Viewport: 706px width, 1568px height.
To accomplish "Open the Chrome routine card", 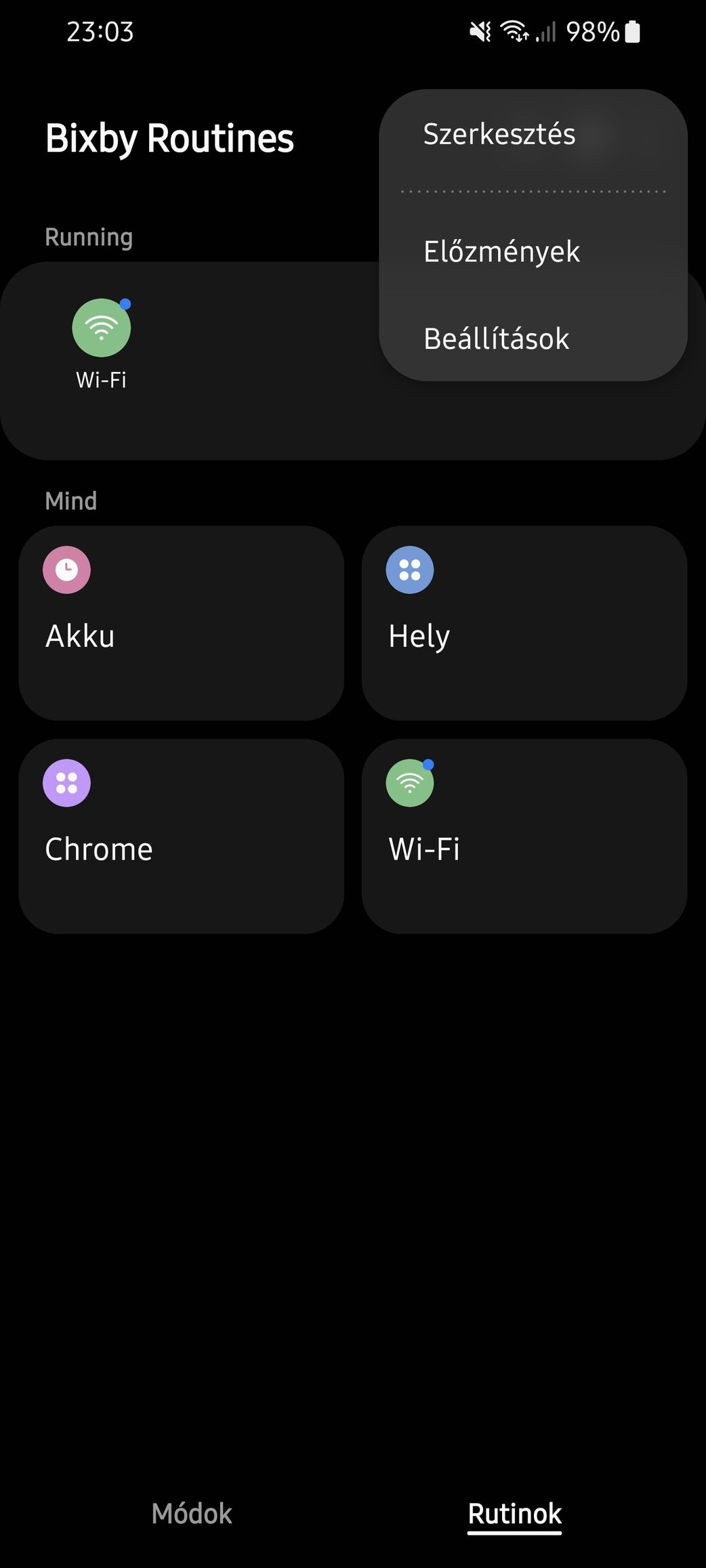I will point(181,836).
